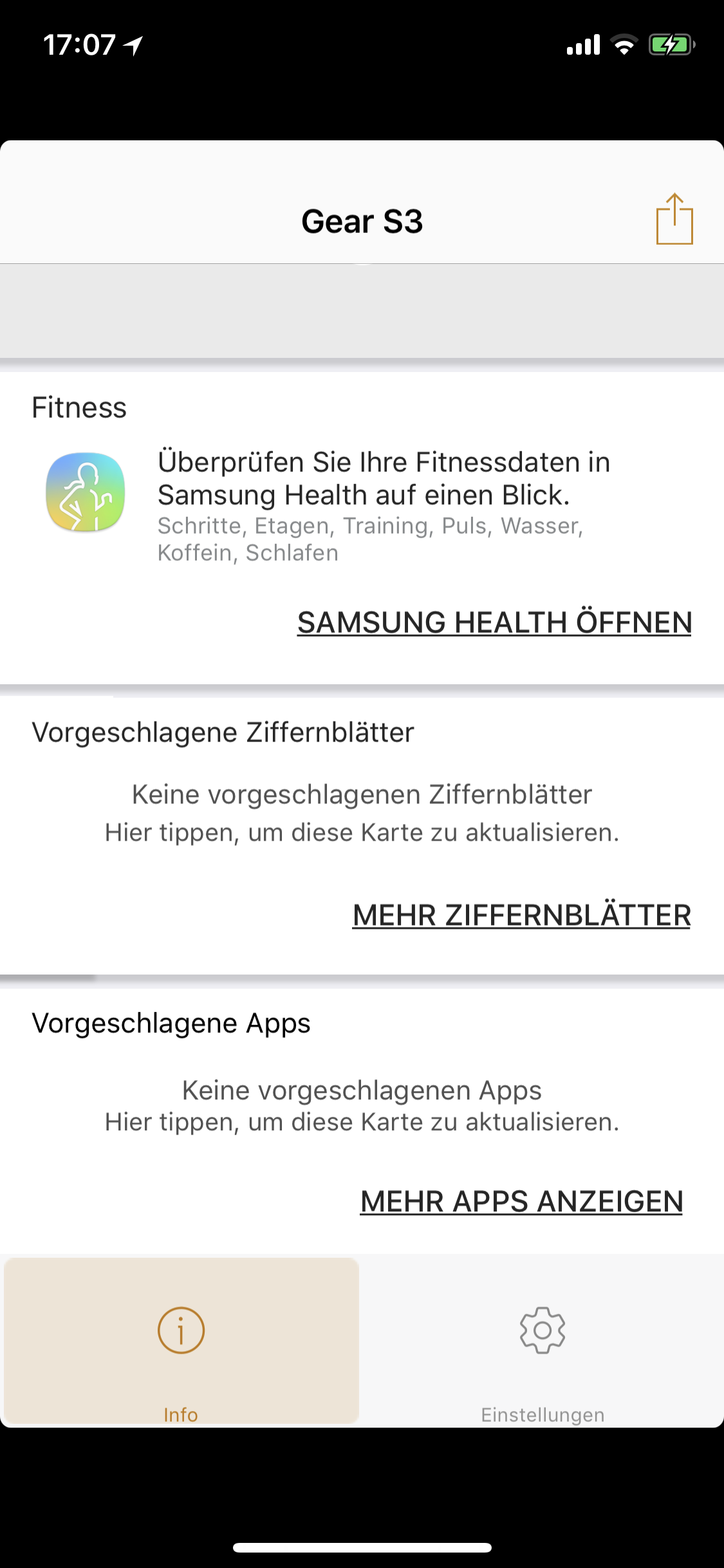The image size is (724, 1568).
Task: Open the SAMSUNG HEALTH ÖFFNEN link
Action: (x=494, y=622)
